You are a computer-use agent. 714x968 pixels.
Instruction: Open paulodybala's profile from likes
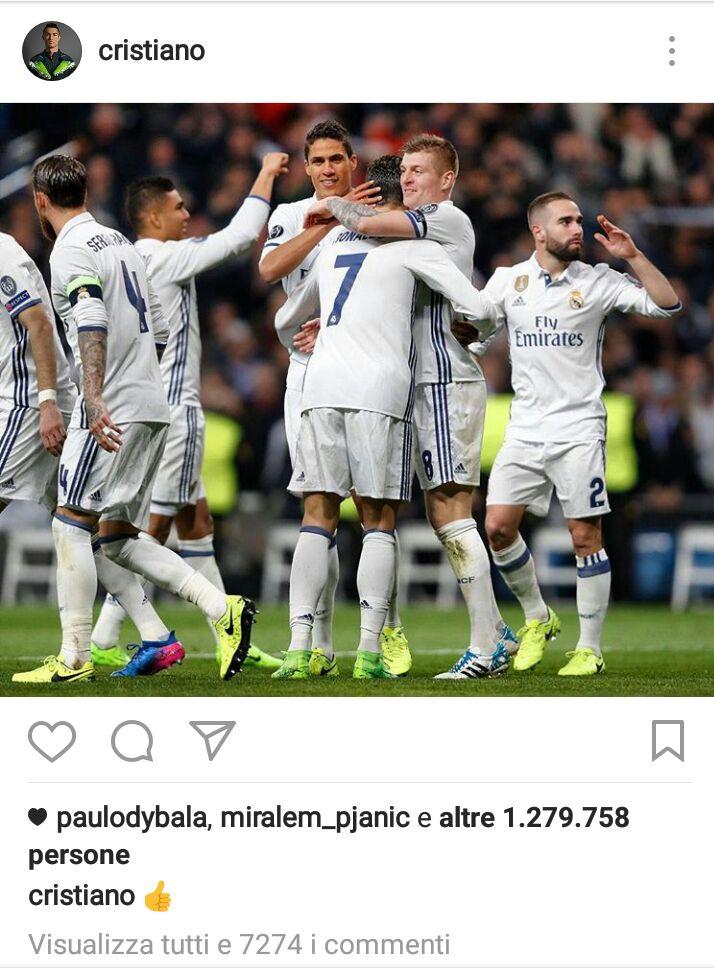click(x=132, y=818)
